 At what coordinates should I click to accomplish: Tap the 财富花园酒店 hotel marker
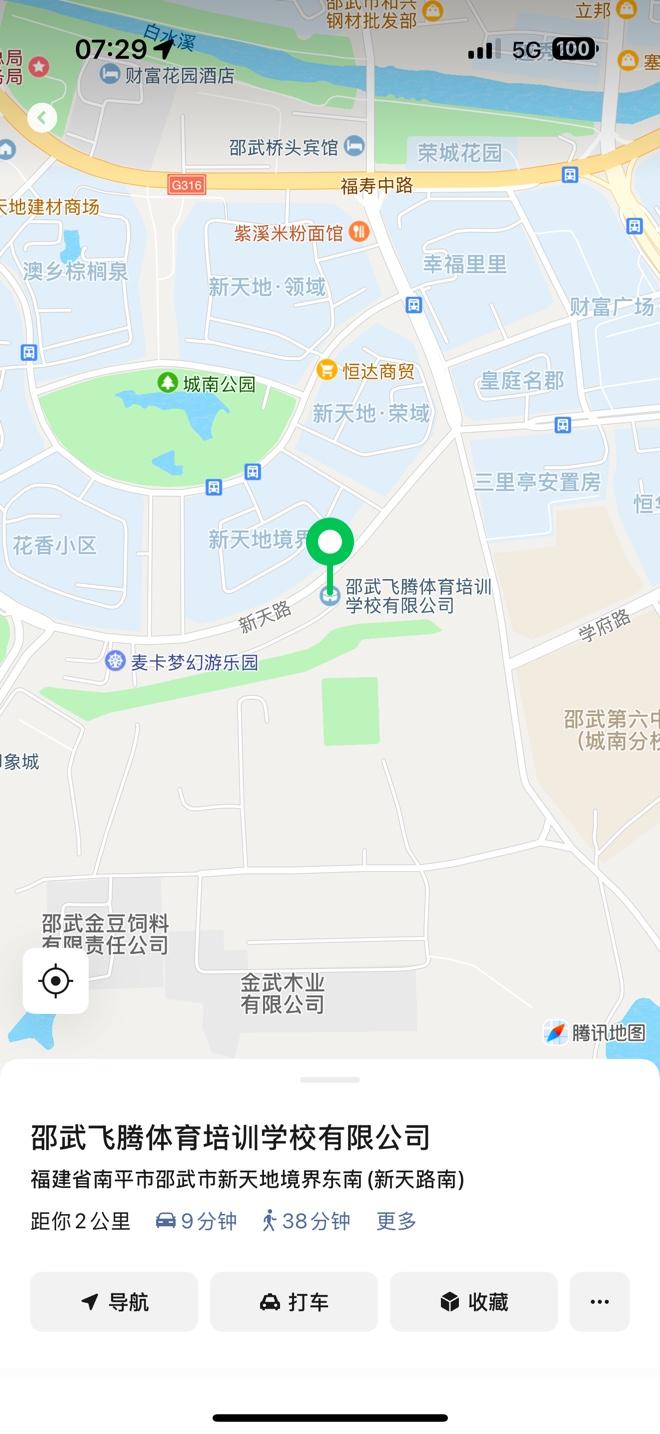110,74
